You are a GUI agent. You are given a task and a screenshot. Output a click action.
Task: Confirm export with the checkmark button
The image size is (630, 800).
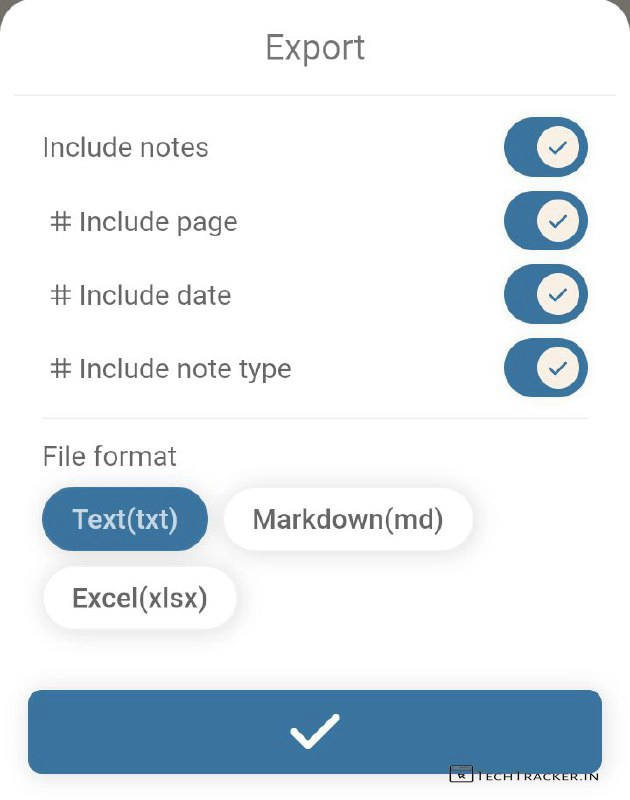[x=315, y=732]
